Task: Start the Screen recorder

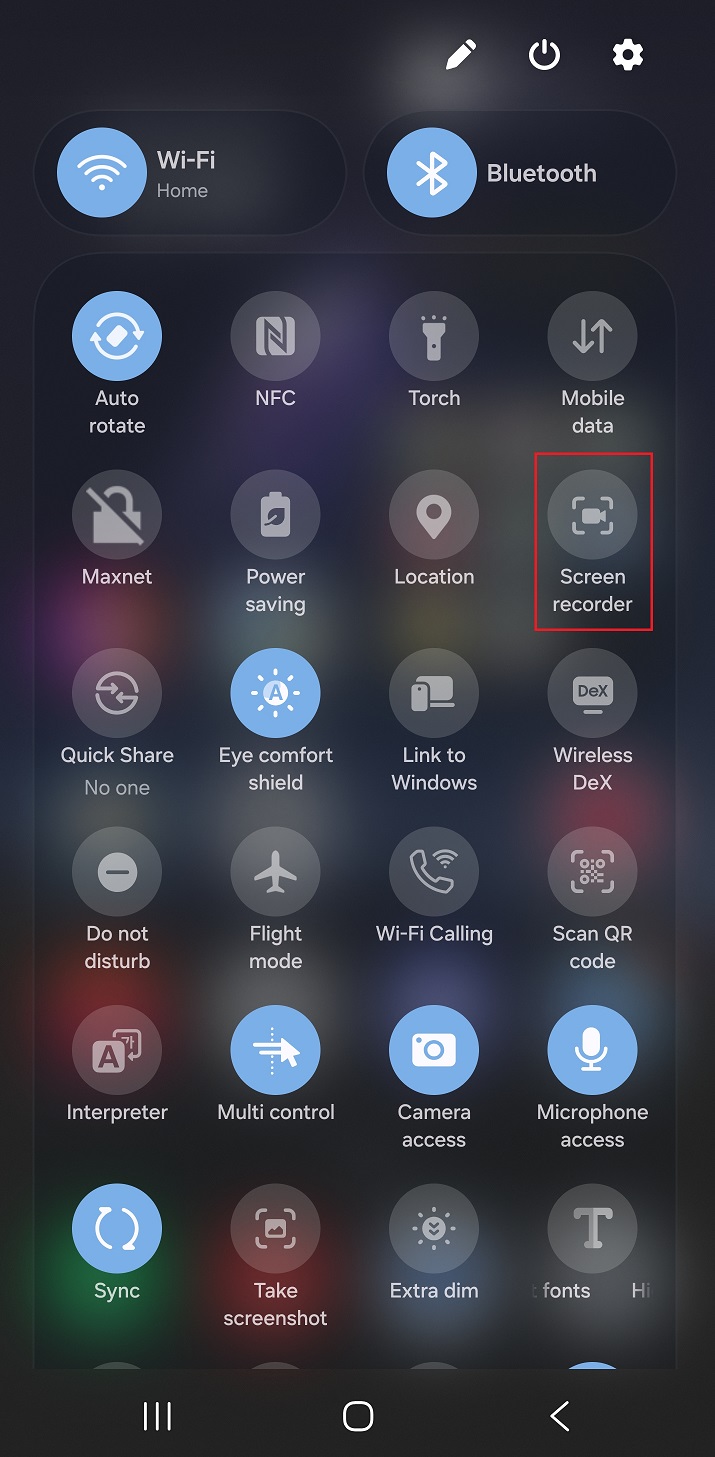Action: coord(592,516)
